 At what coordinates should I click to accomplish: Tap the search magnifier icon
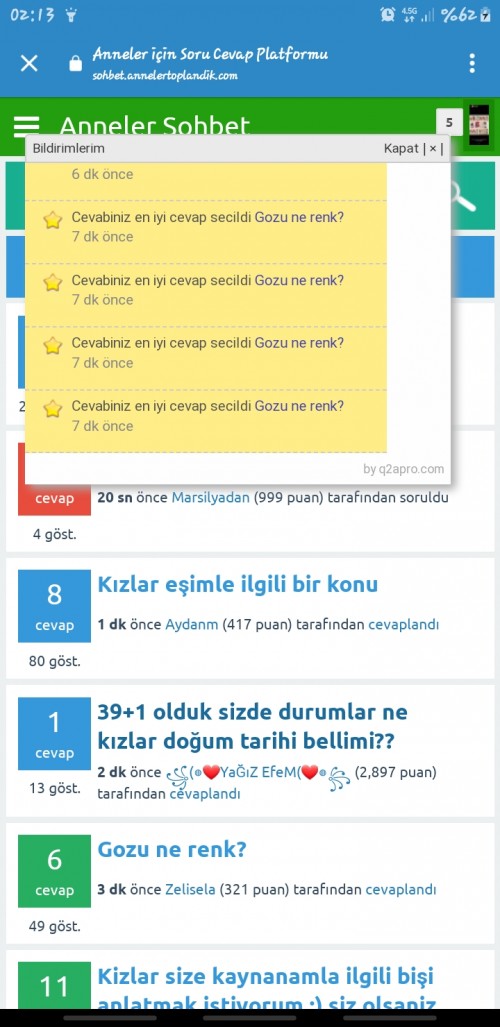(x=463, y=195)
